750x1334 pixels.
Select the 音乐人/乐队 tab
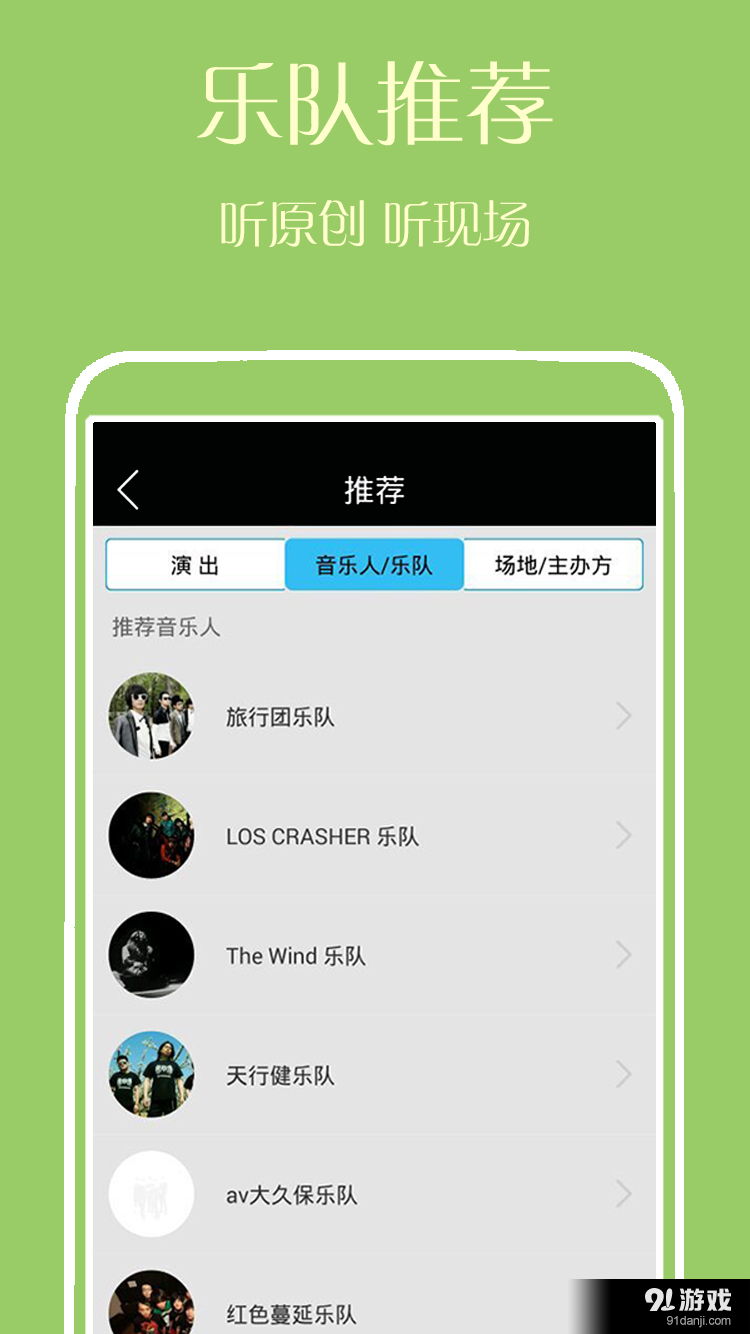(373, 564)
